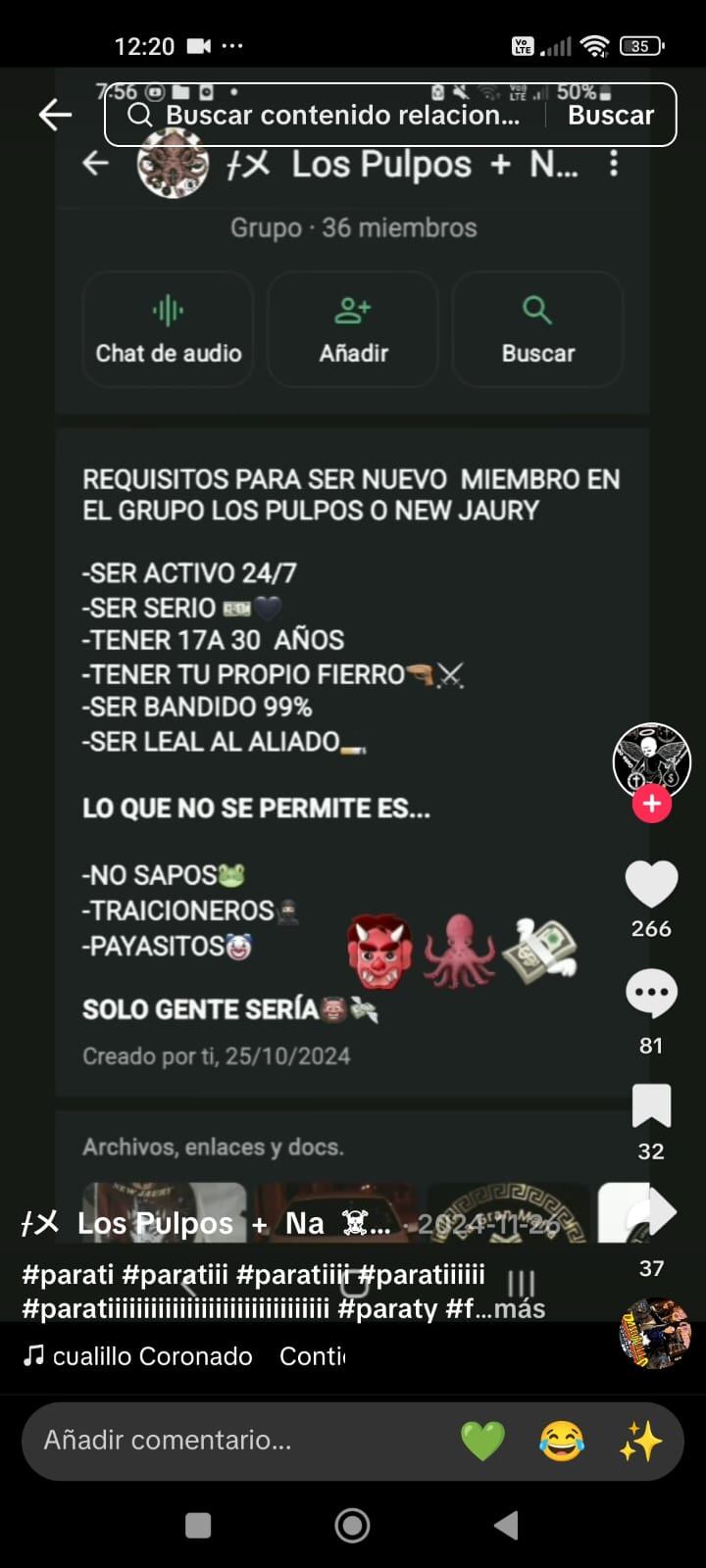The image size is (706, 1568).
Task: Tap the laughing emoji quick reaction
Action: [566, 1440]
